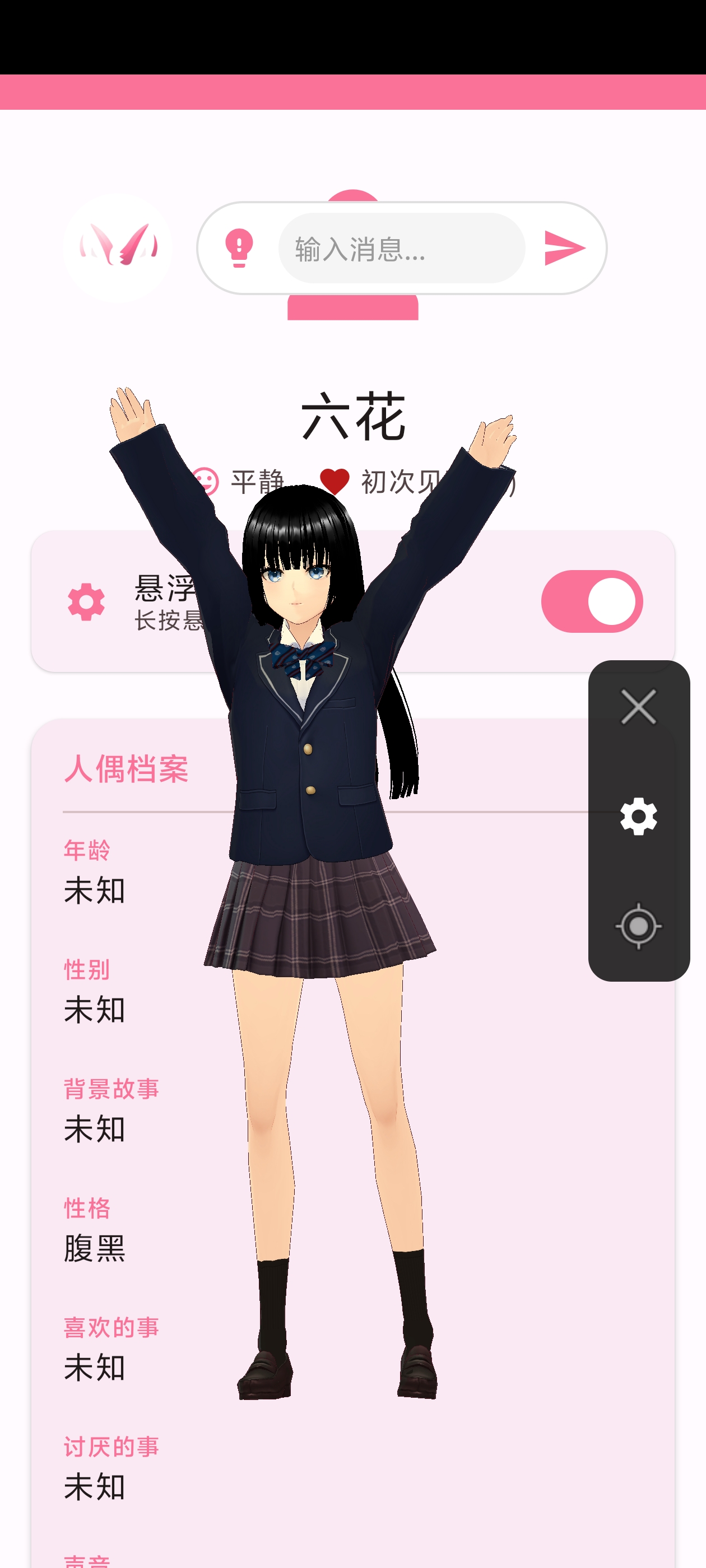Click the 输入消息 message input field
Image resolution: width=706 pixels, height=1568 pixels.
tap(402, 247)
